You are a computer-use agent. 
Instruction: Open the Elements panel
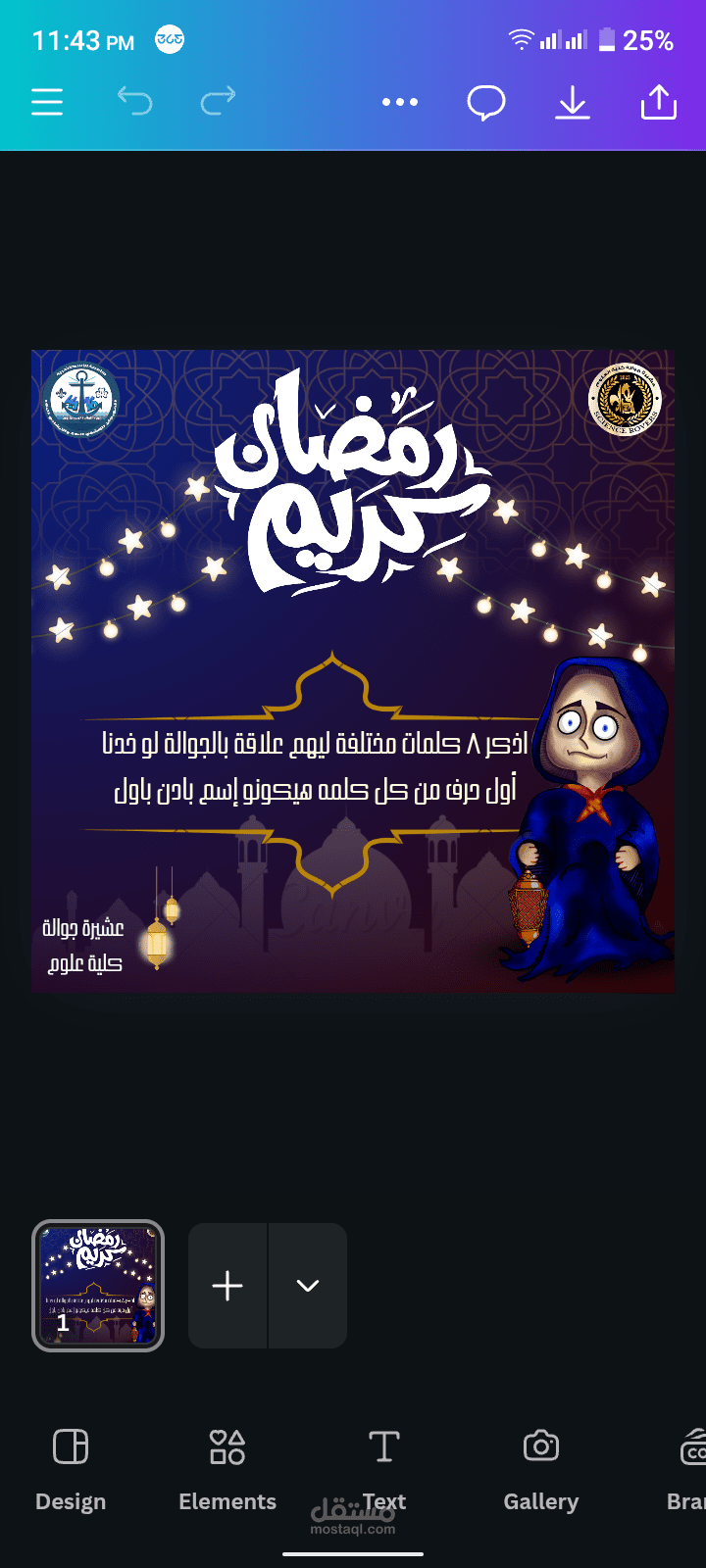(x=227, y=1469)
